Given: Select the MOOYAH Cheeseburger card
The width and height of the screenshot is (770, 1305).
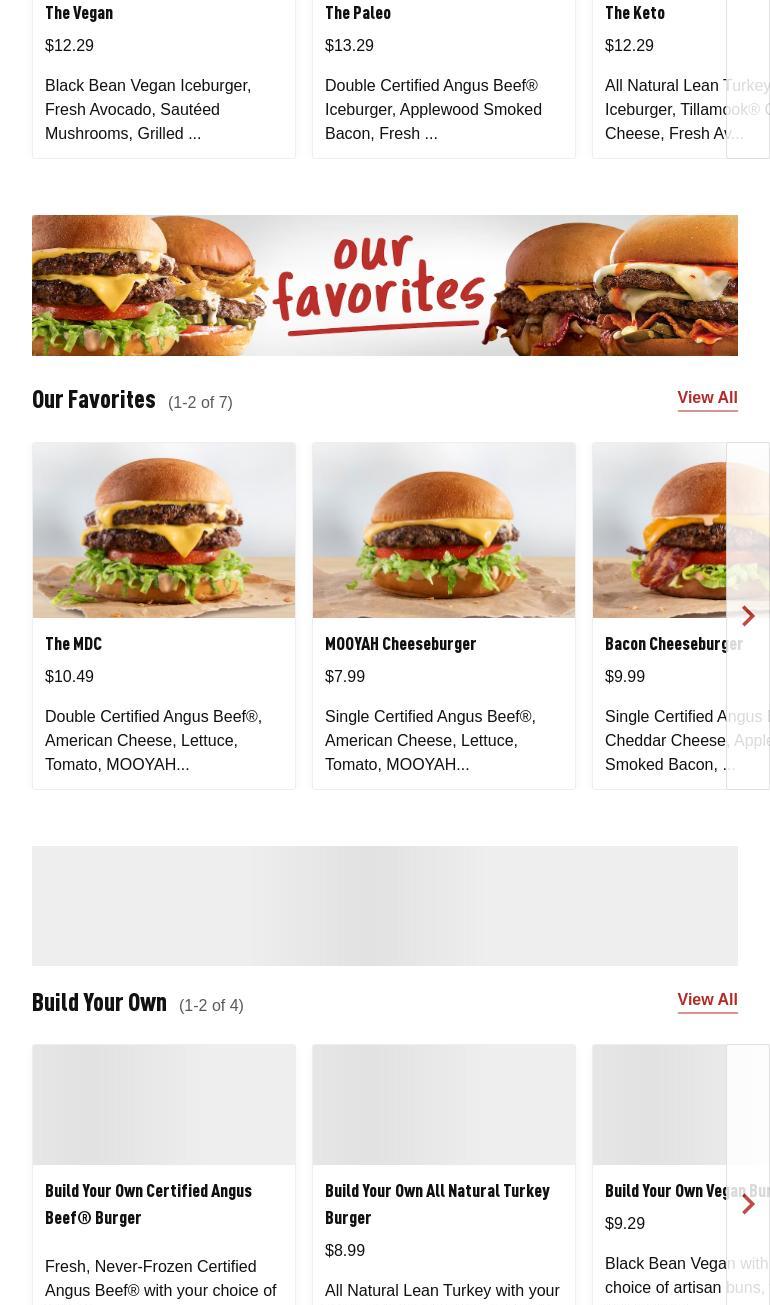Looking at the screenshot, I should click(x=443, y=614).
